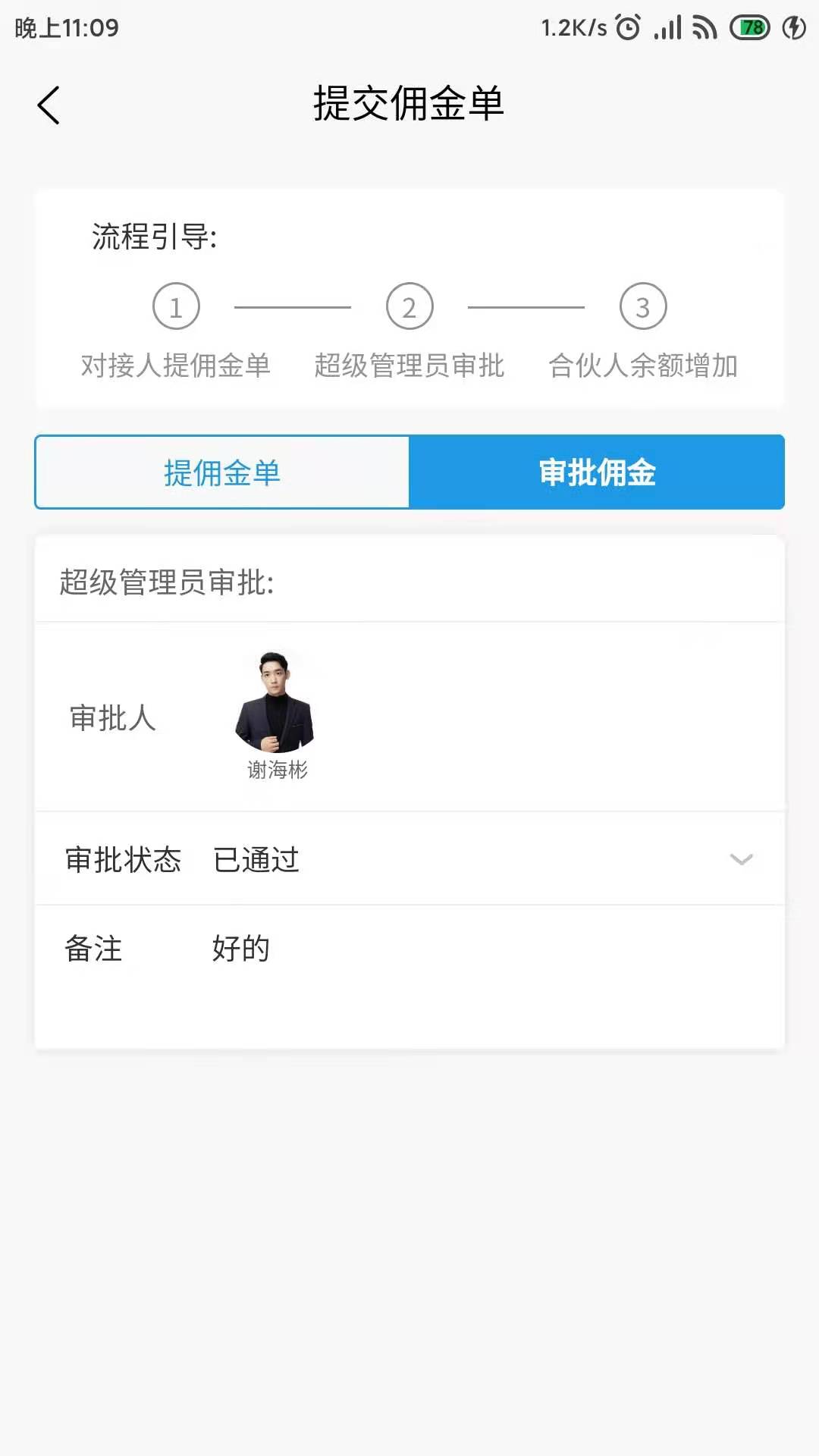Go back from 提交佣金单 page
819x1456 pixels.
(49, 105)
